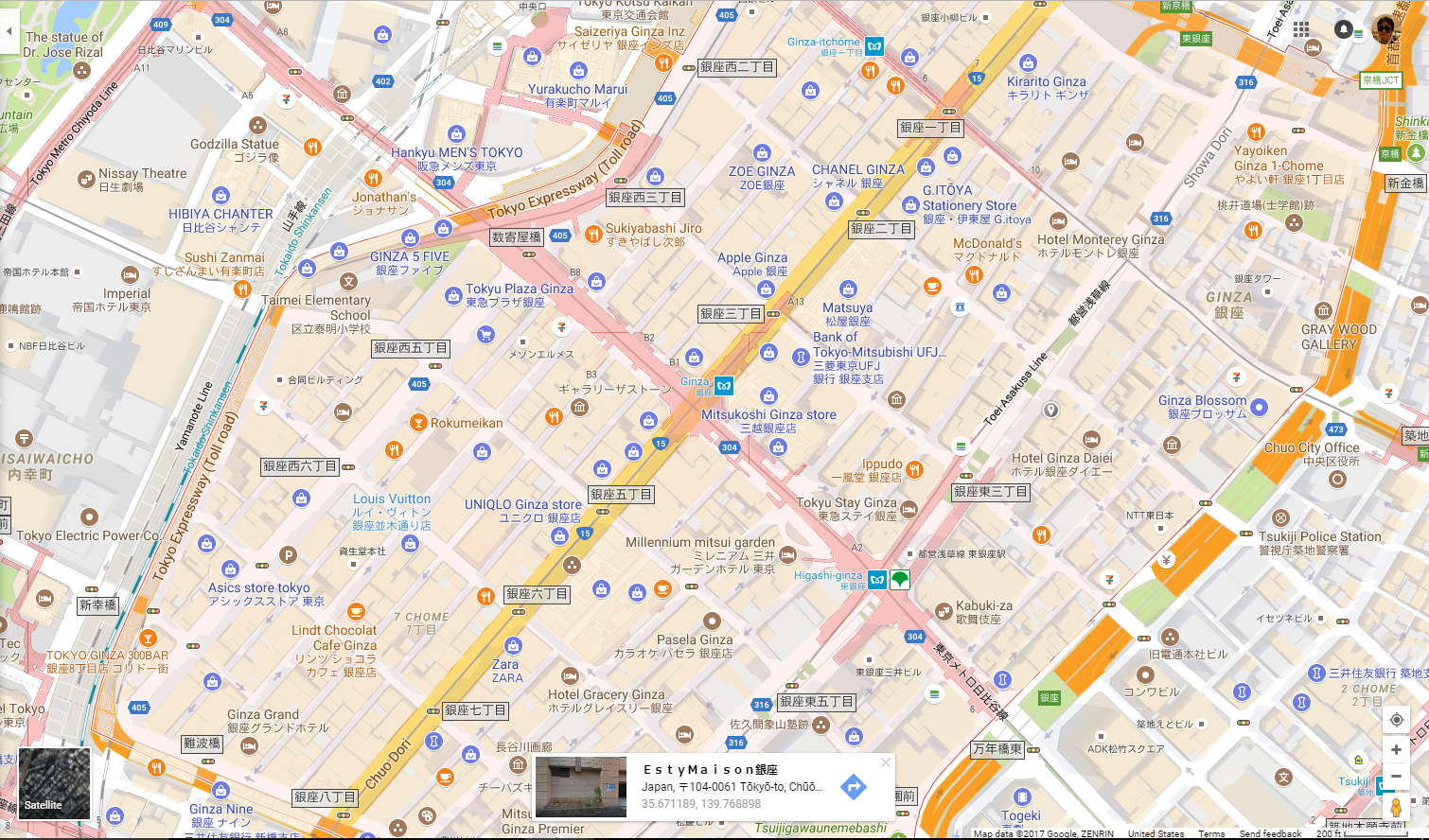Select Mitsukoshi Ginza store on map
The width and height of the screenshot is (1429, 840).
pos(768,414)
